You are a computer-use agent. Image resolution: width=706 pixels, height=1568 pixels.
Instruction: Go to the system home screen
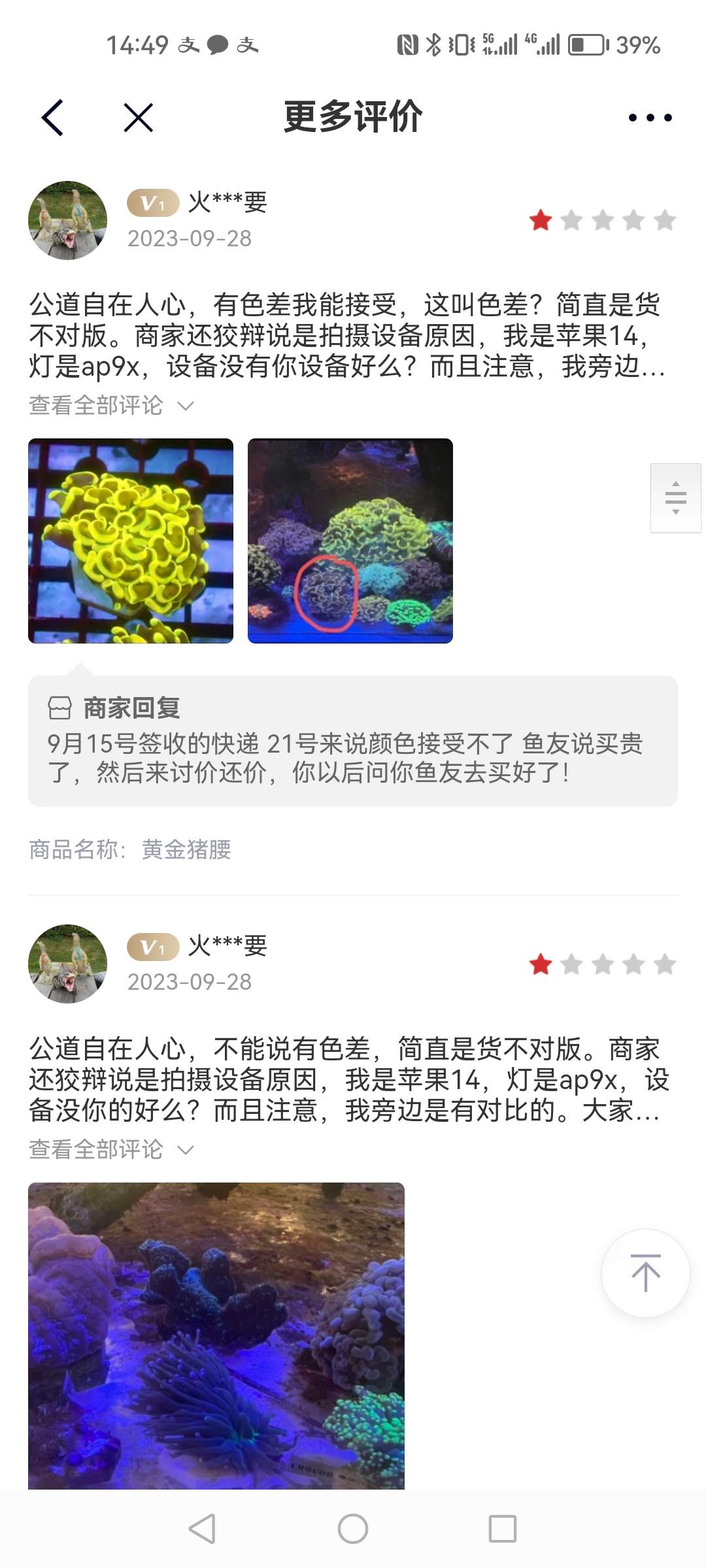353,1529
